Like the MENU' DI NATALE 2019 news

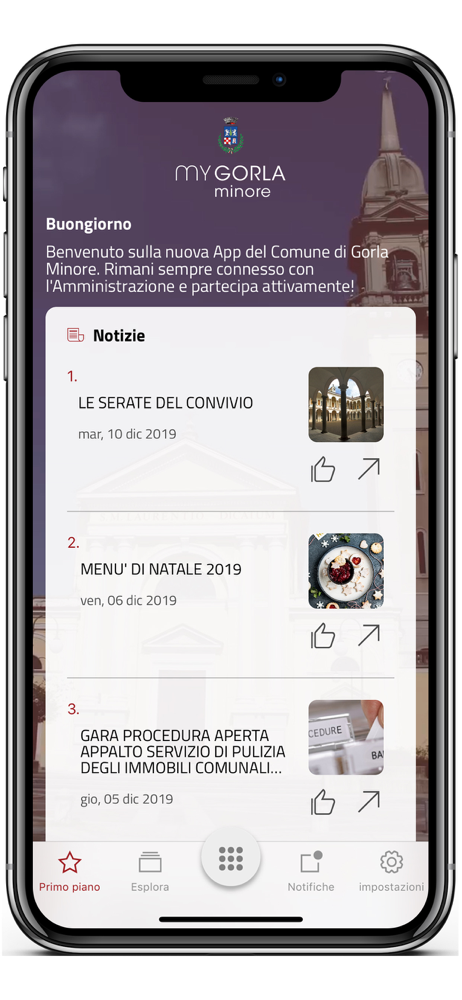(323, 636)
